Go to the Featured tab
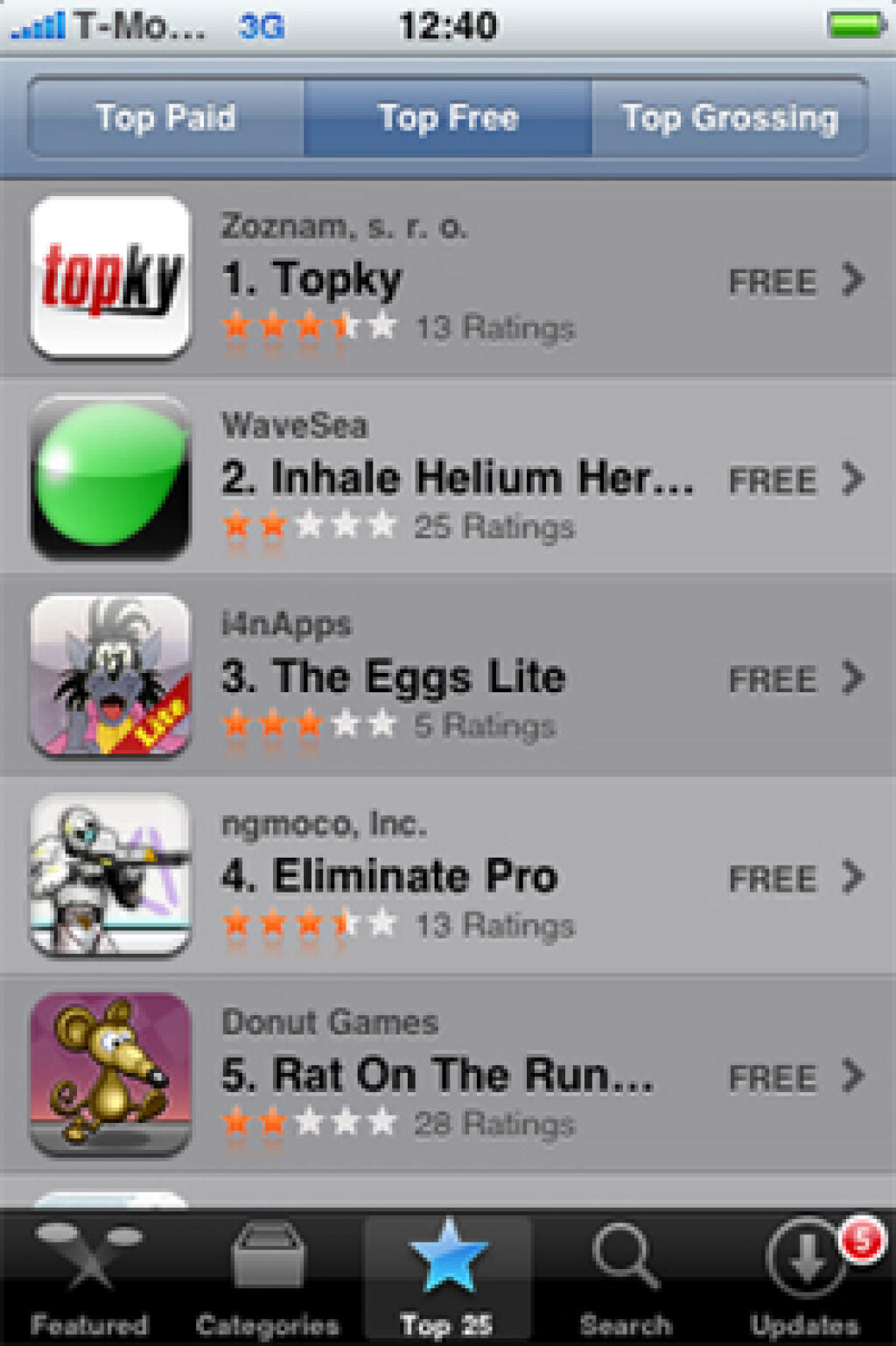 89,1279
